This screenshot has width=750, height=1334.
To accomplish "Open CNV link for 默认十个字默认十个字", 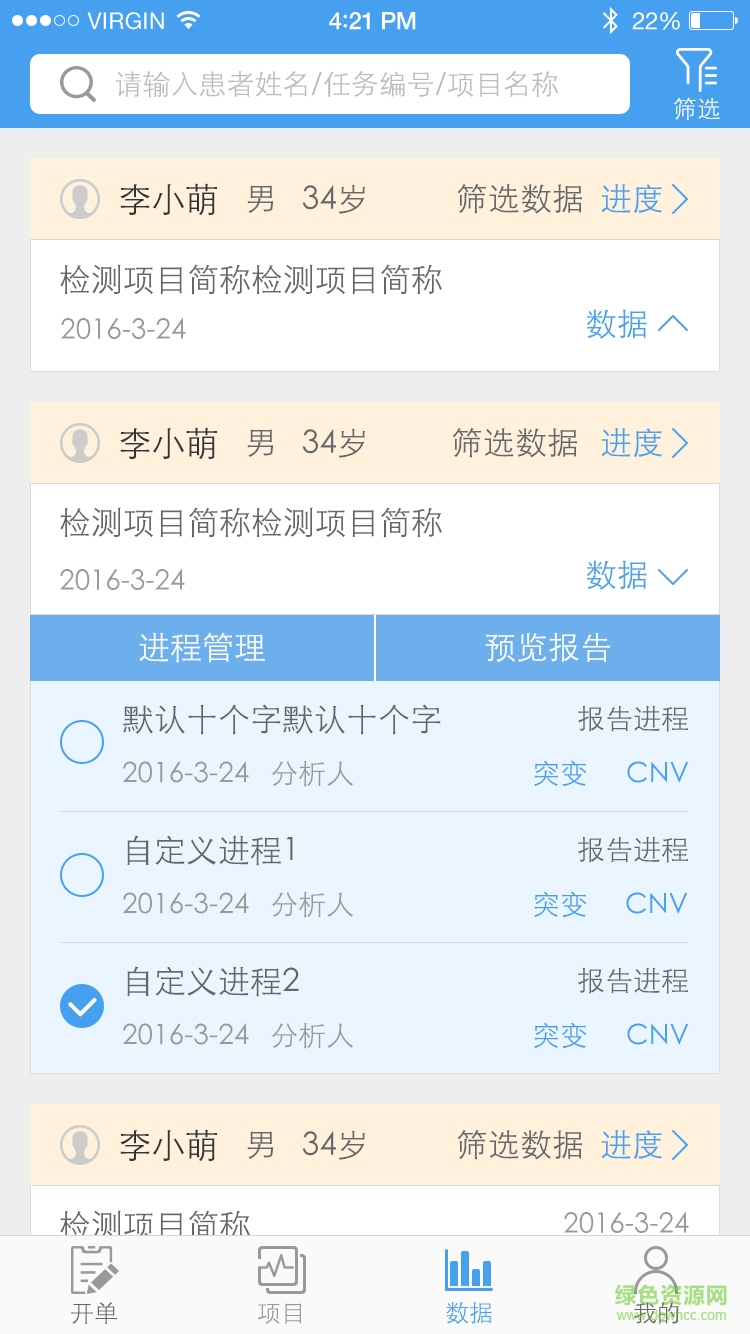I will (x=657, y=773).
